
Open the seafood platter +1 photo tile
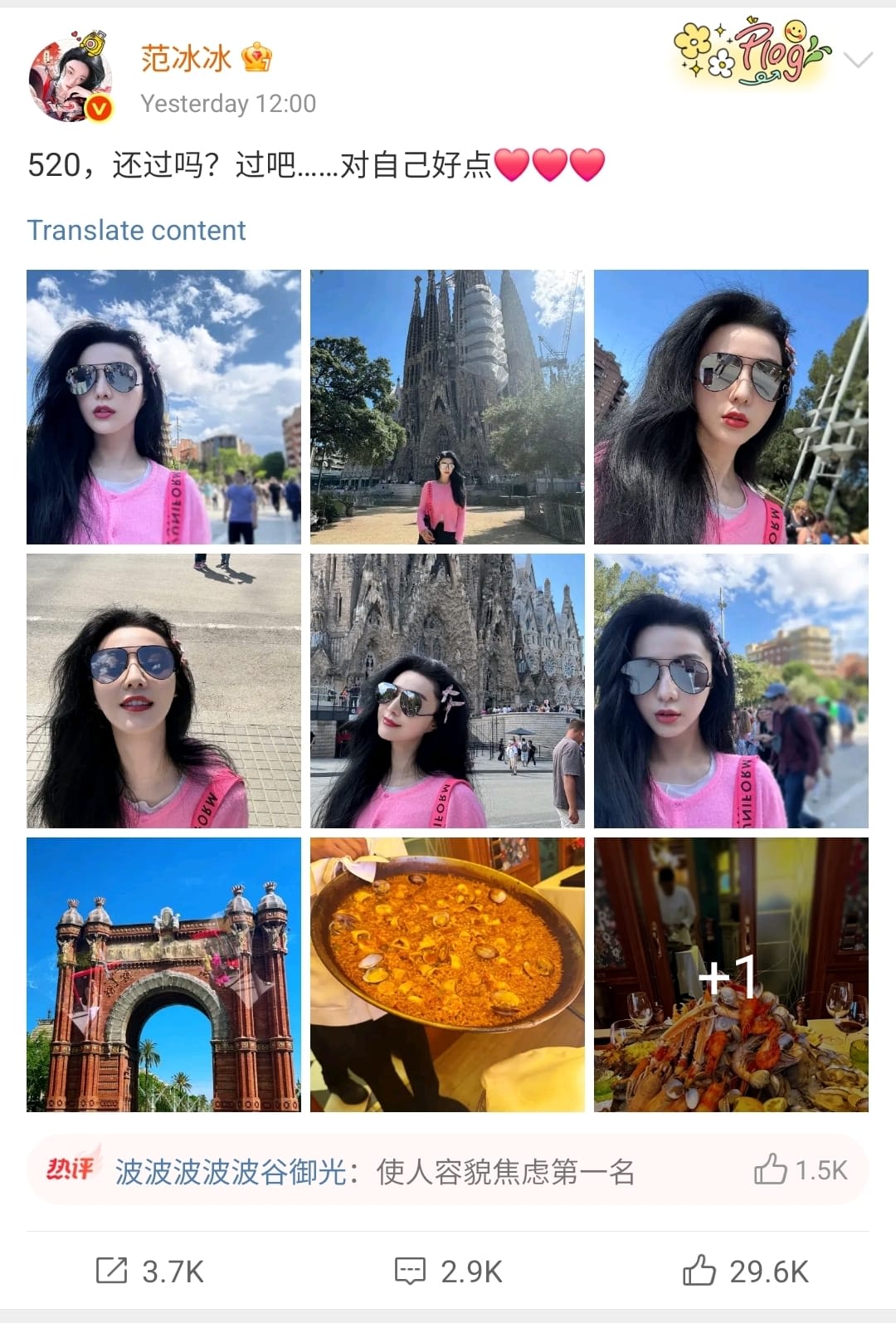click(x=731, y=974)
